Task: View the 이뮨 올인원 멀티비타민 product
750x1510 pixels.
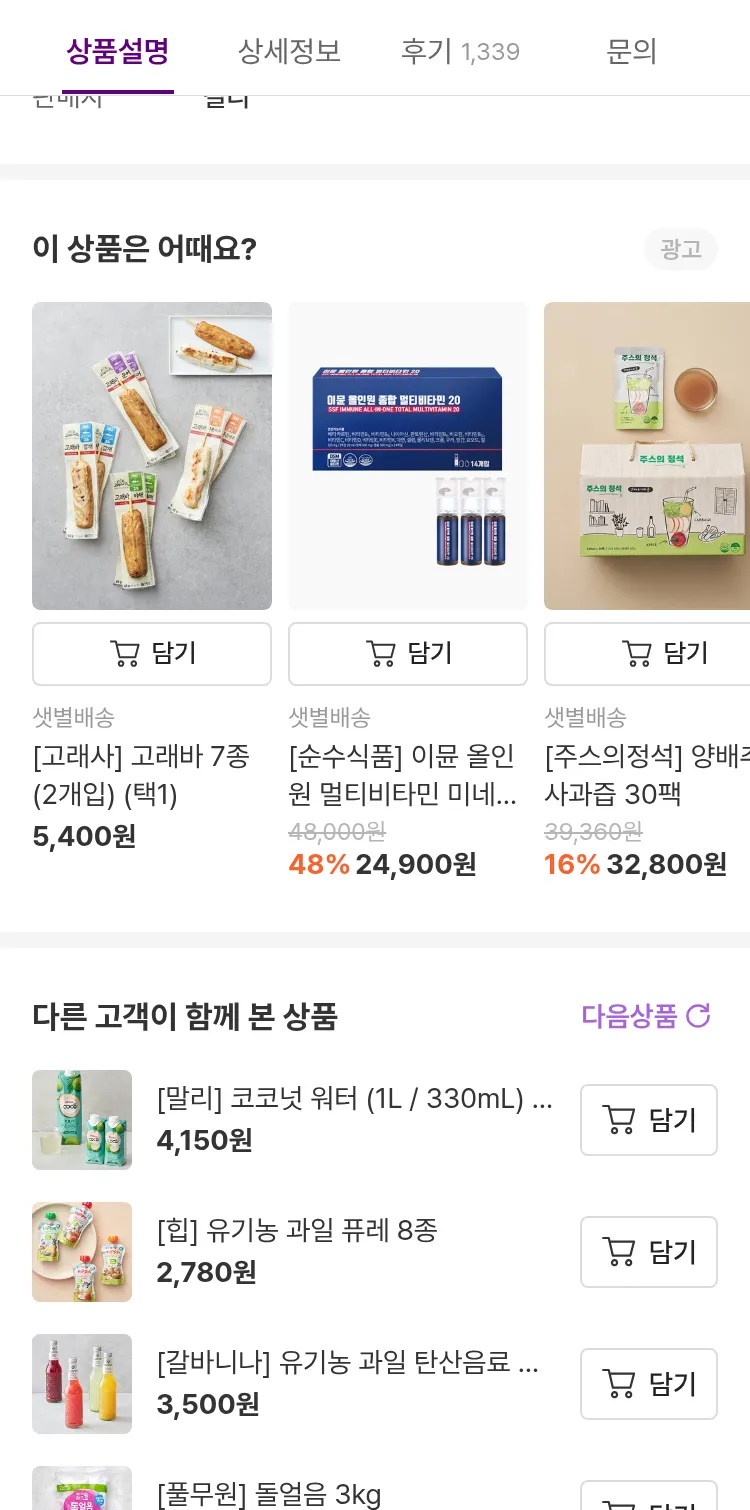Action: coord(408,456)
